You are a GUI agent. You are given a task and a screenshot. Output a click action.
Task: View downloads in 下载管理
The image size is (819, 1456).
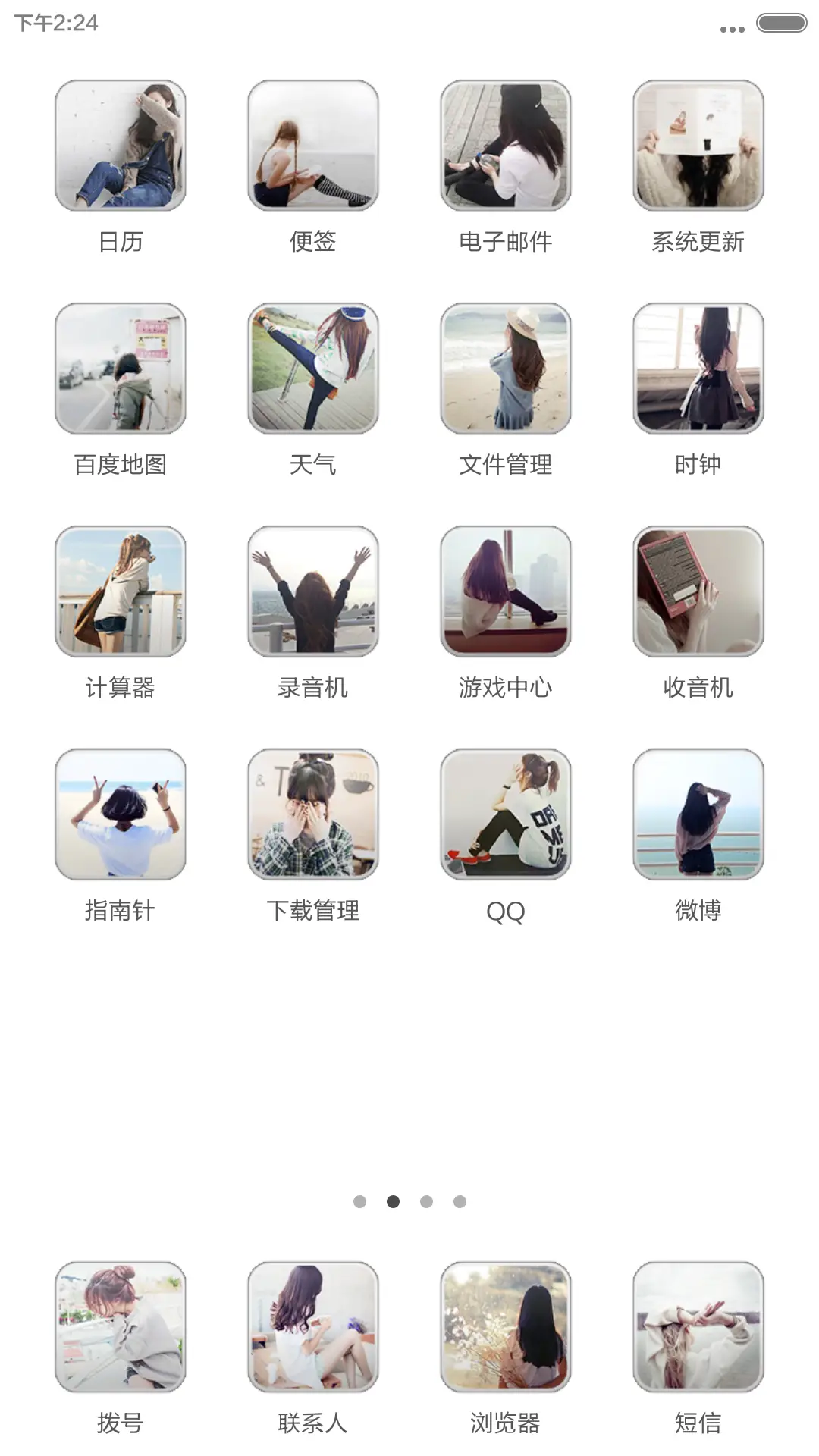pyautogui.click(x=312, y=816)
